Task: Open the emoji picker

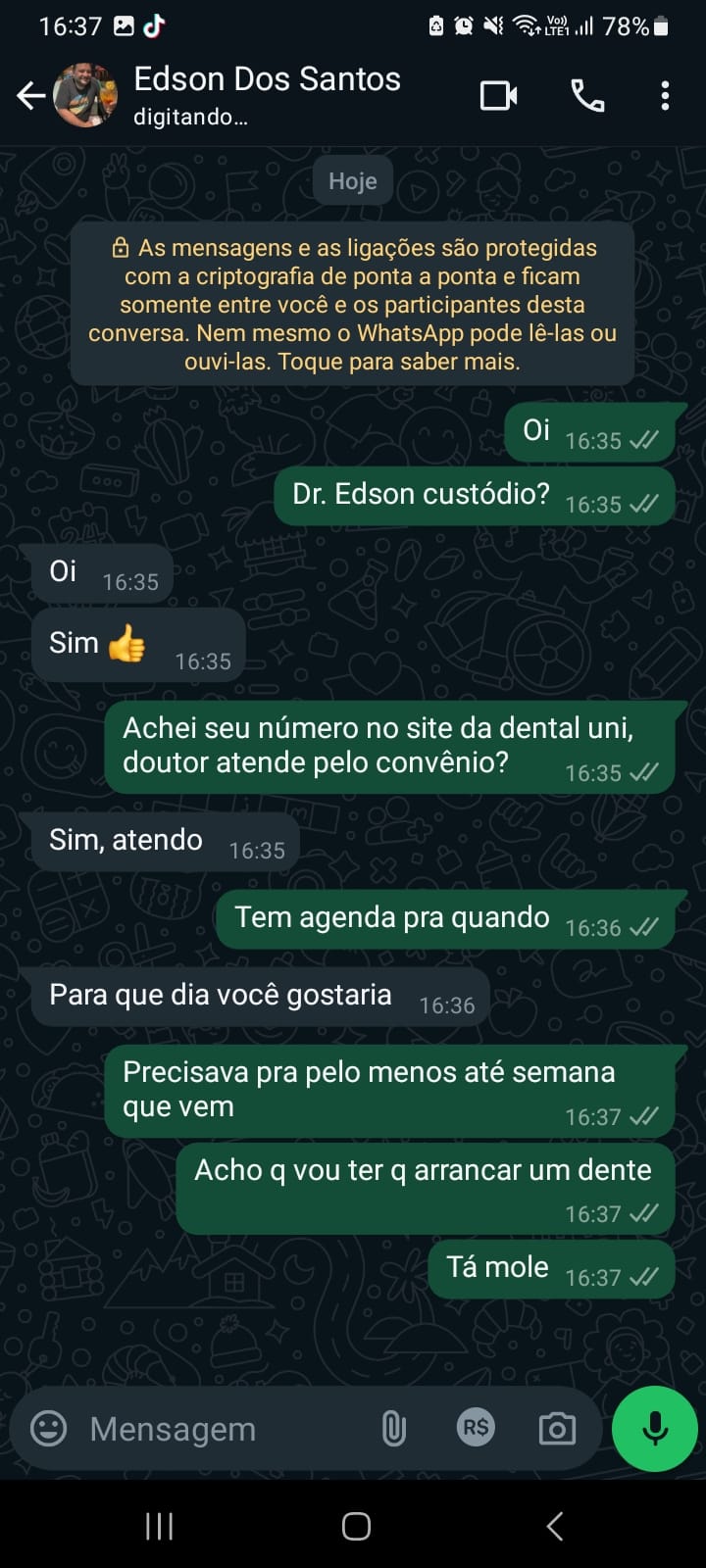Action: (x=49, y=1428)
